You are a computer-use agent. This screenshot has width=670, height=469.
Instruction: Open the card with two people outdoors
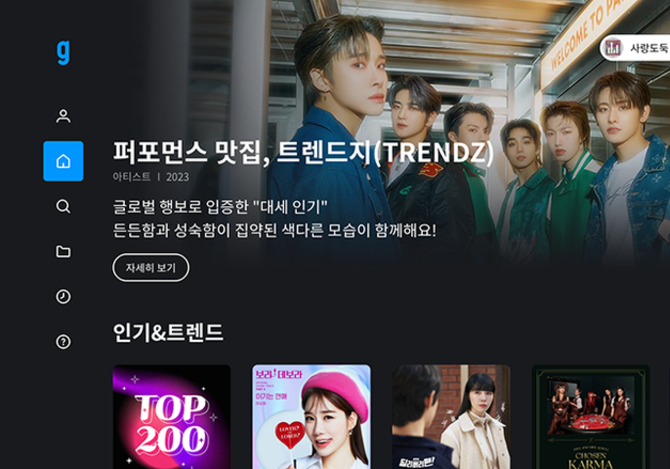(451, 418)
